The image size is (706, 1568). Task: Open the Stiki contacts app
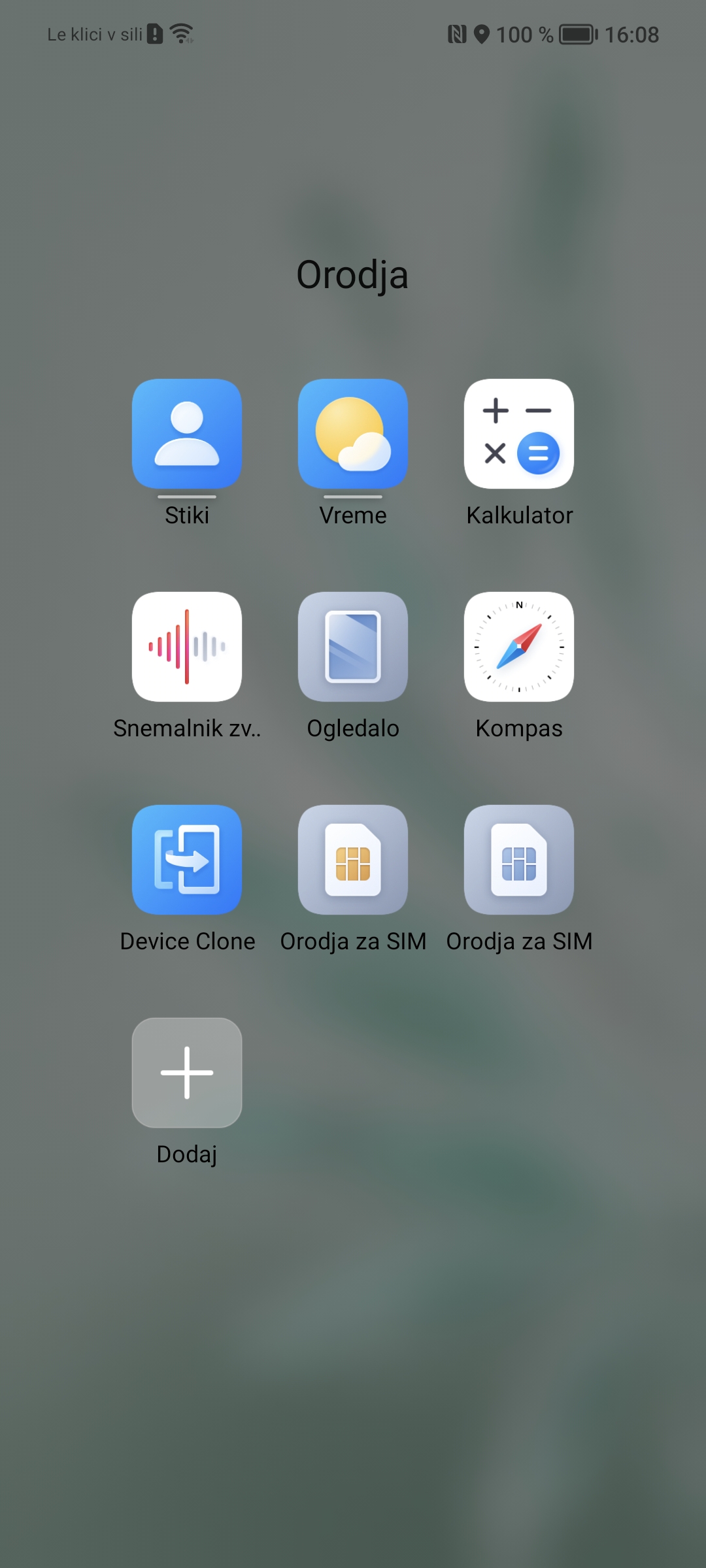[x=187, y=434]
